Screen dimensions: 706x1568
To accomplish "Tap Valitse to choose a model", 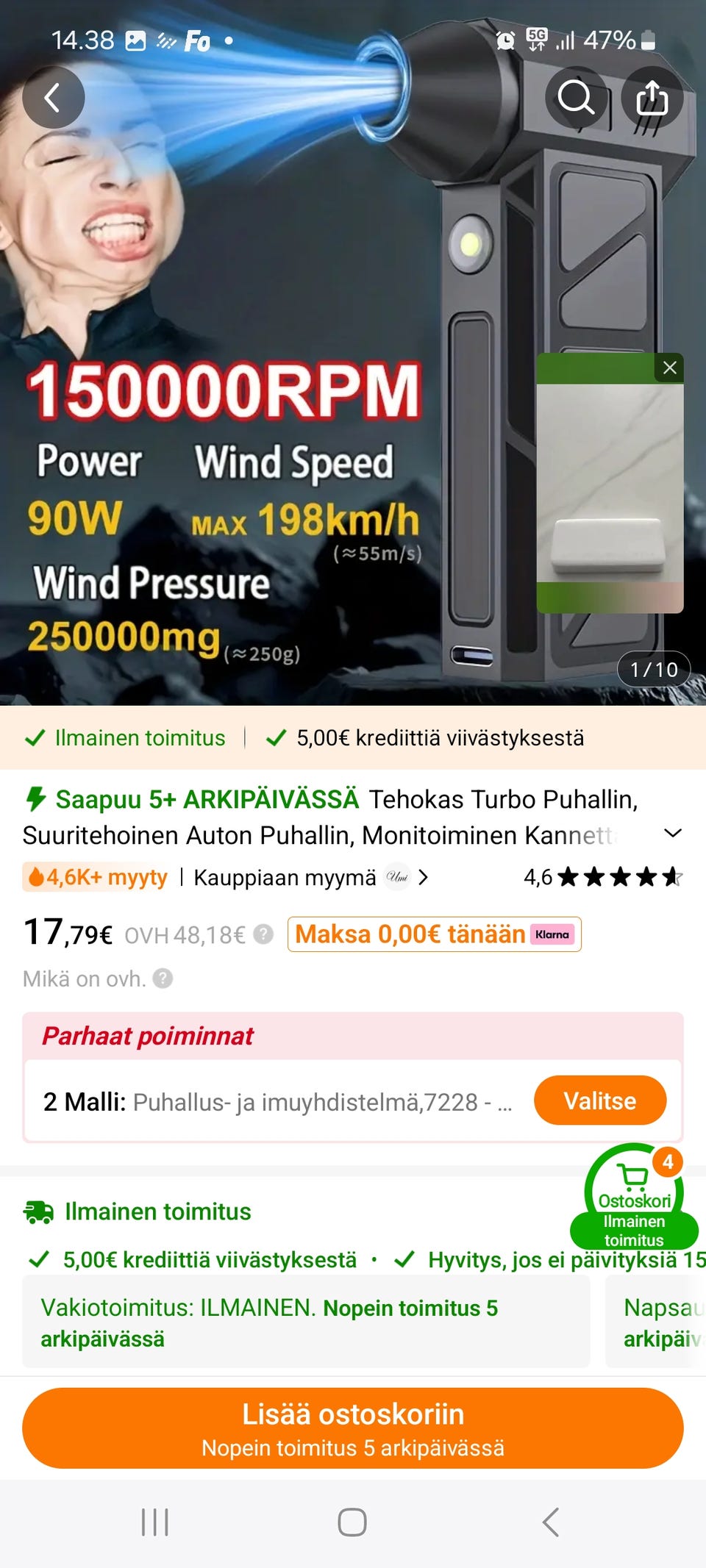I will pyautogui.click(x=599, y=1100).
